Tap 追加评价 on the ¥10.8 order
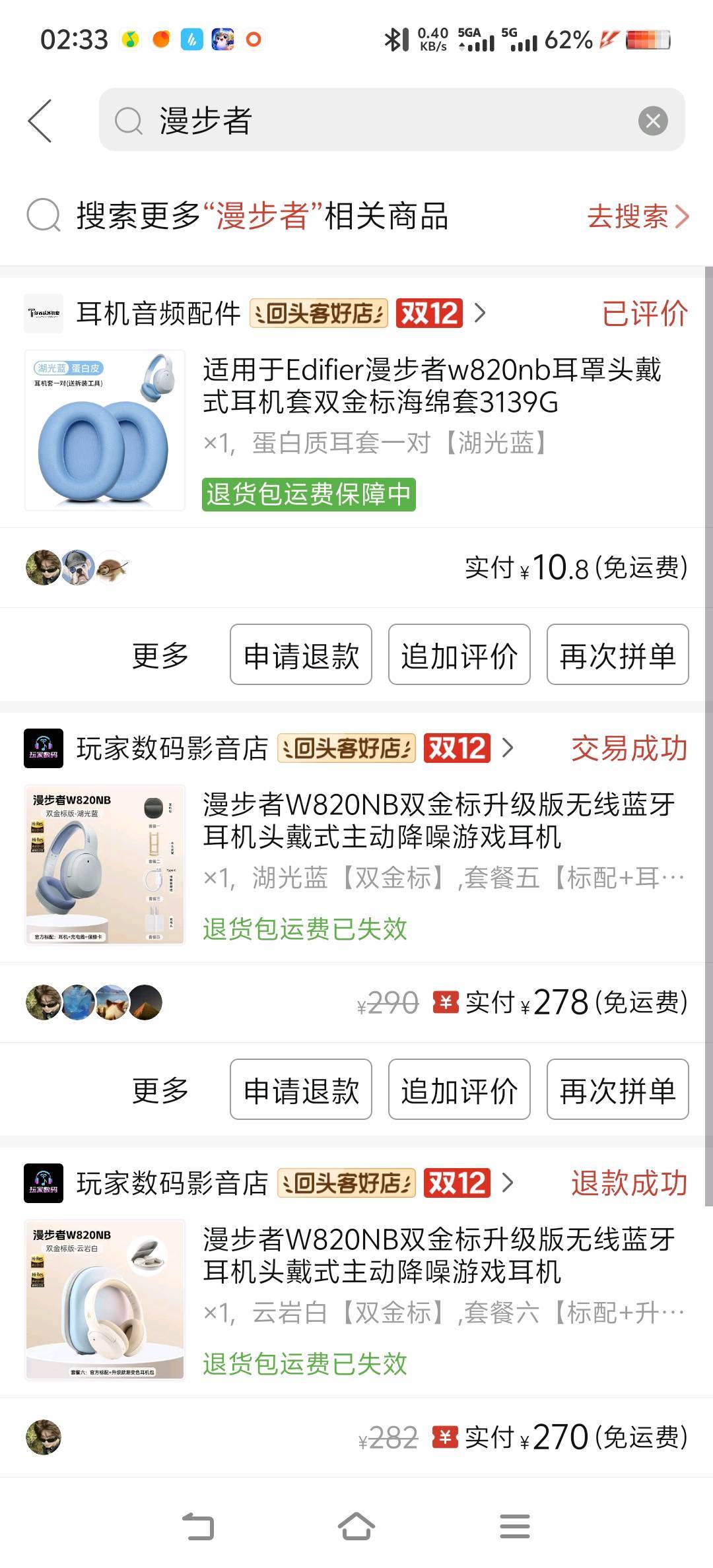713x1568 pixels. [x=459, y=655]
